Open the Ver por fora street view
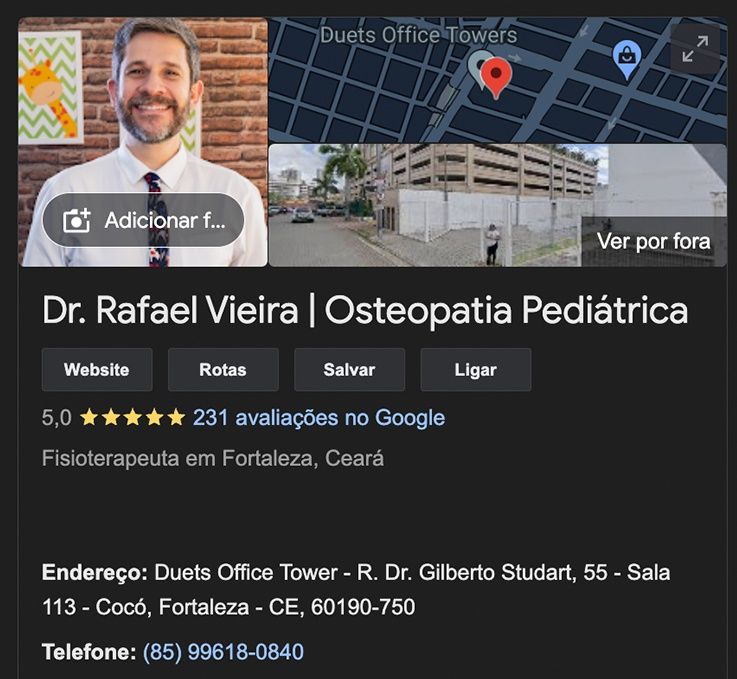Viewport: 737px width, 679px height. 653,241
